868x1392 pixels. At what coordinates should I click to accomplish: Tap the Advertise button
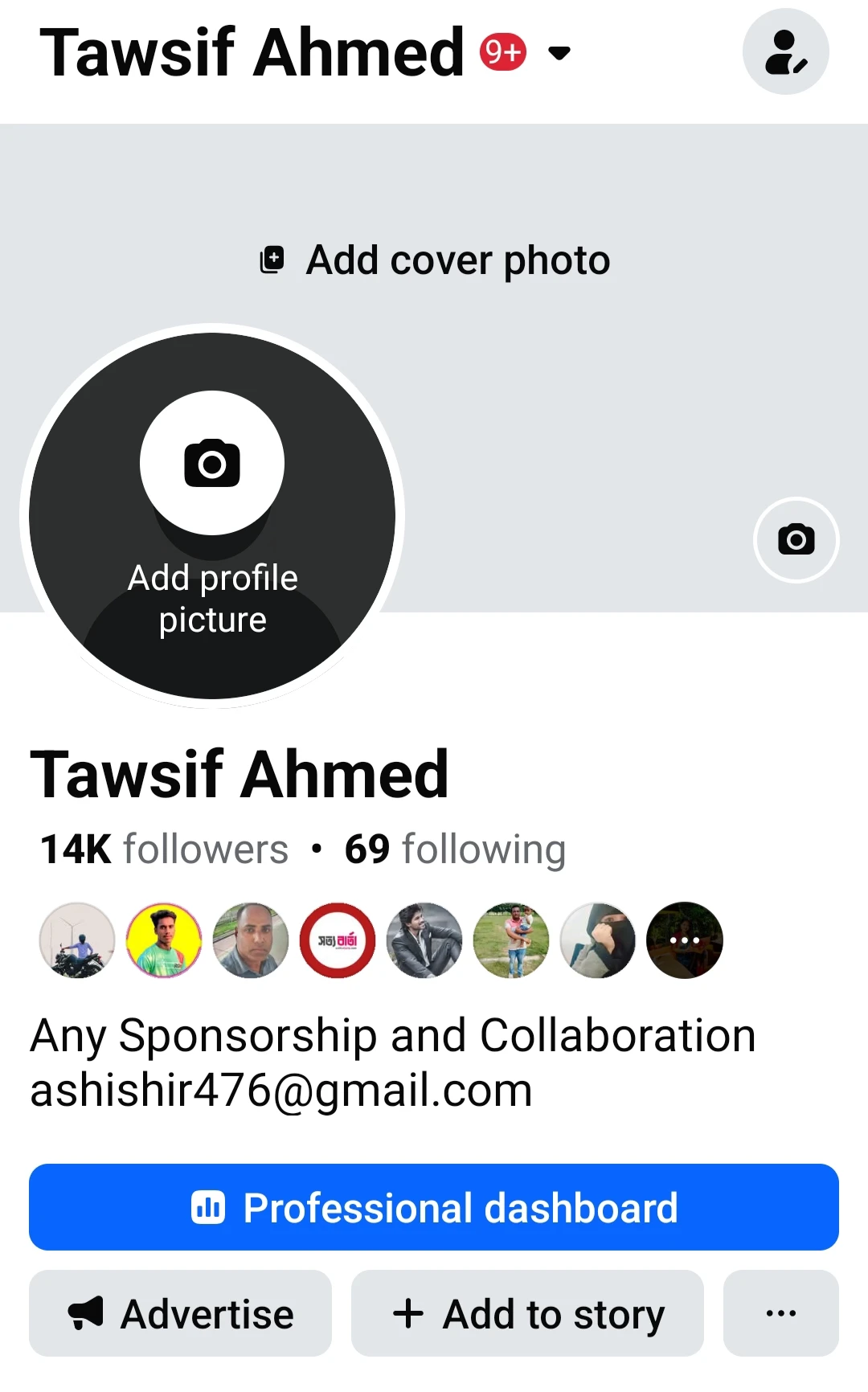tap(180, 1313)
